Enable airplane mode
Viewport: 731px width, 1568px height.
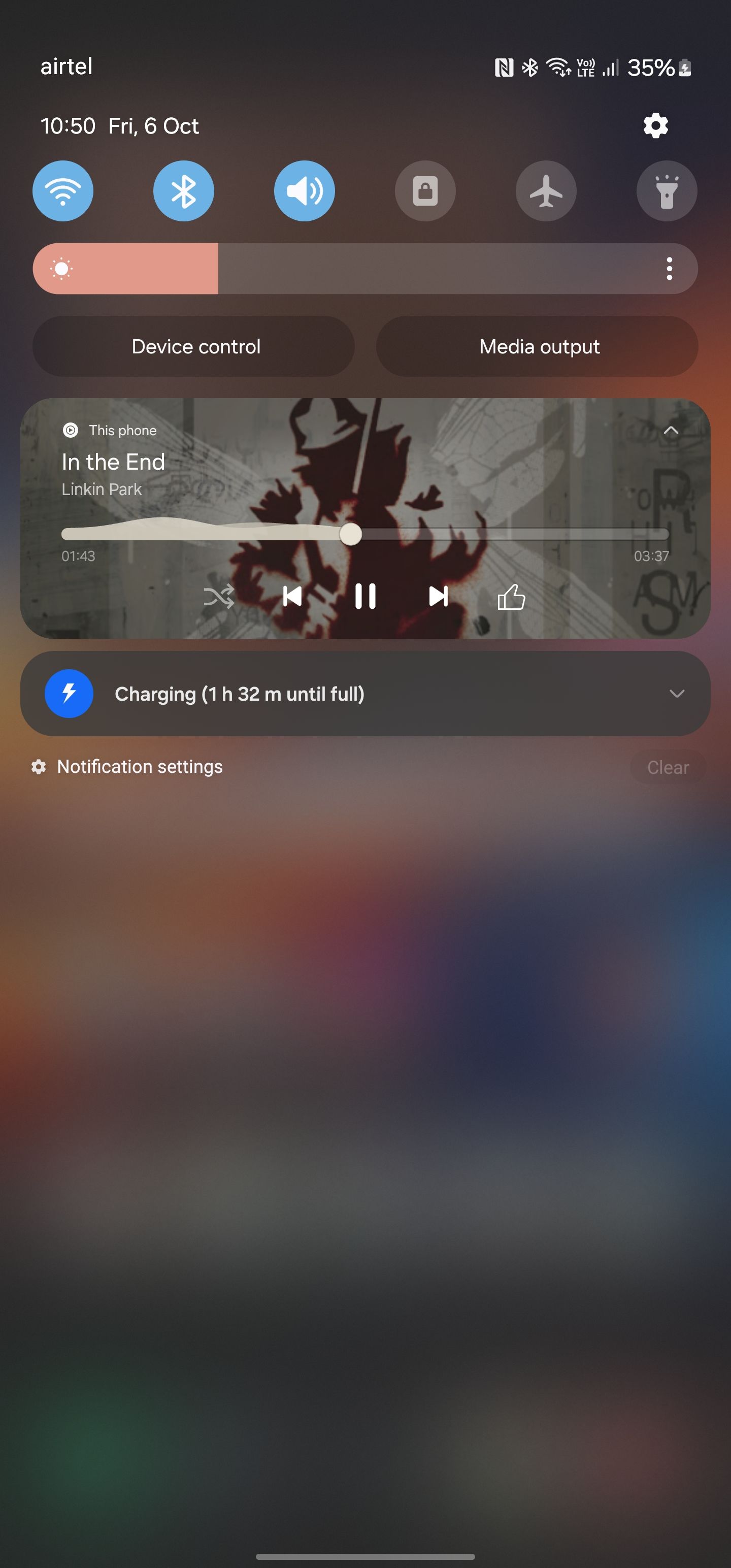point(546,191)
